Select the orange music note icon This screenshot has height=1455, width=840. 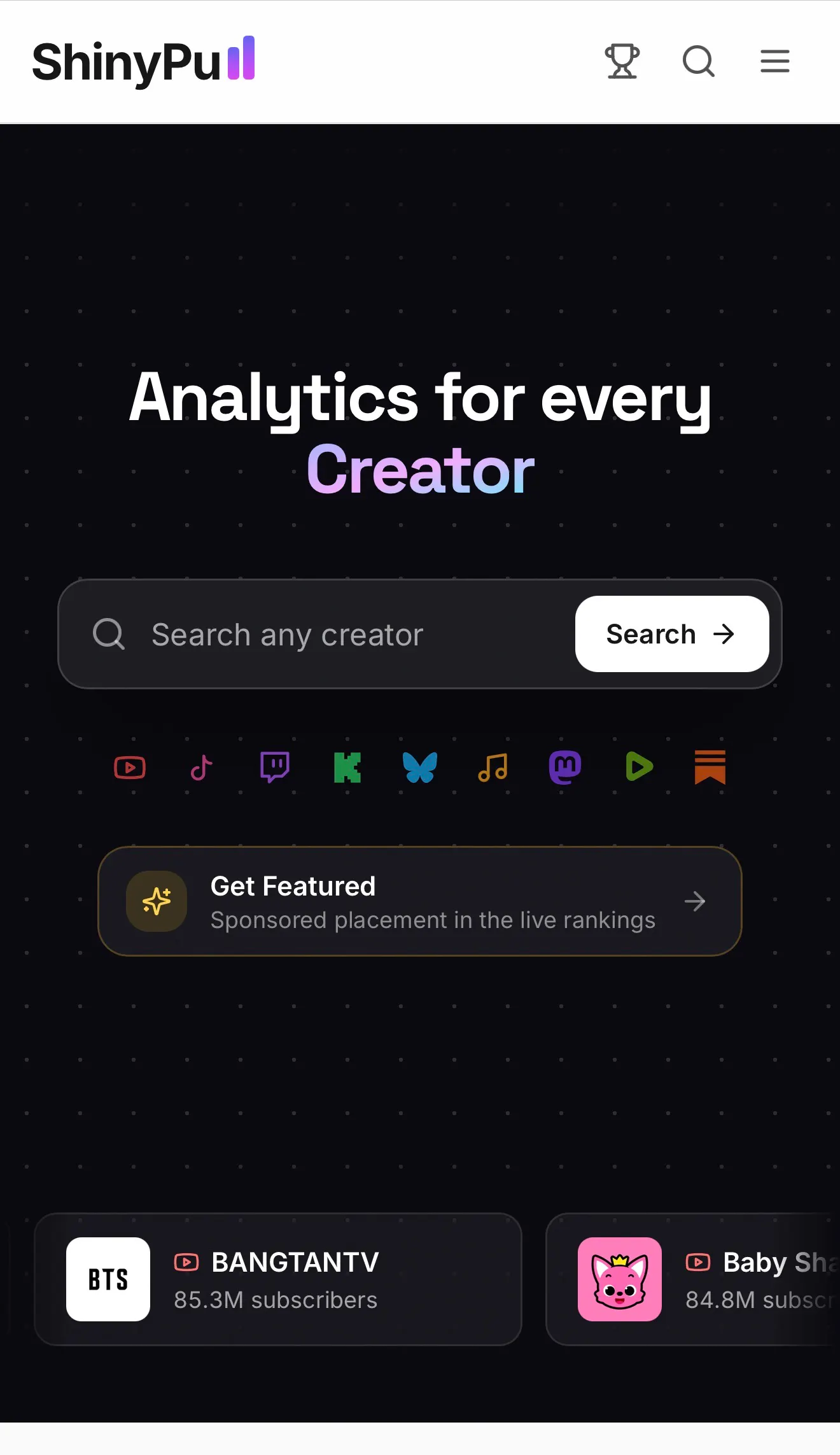coord(493,767)
